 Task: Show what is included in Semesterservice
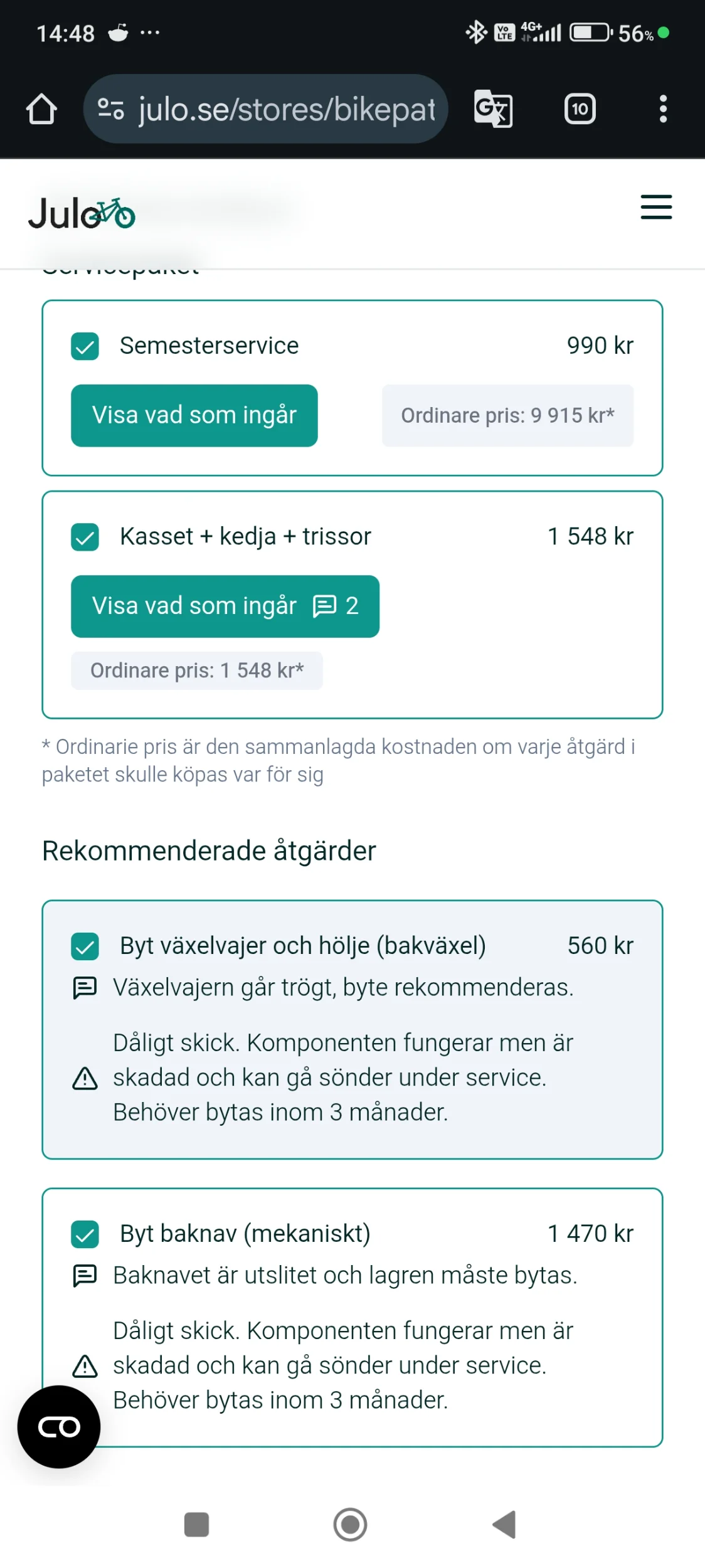(194, 415)
